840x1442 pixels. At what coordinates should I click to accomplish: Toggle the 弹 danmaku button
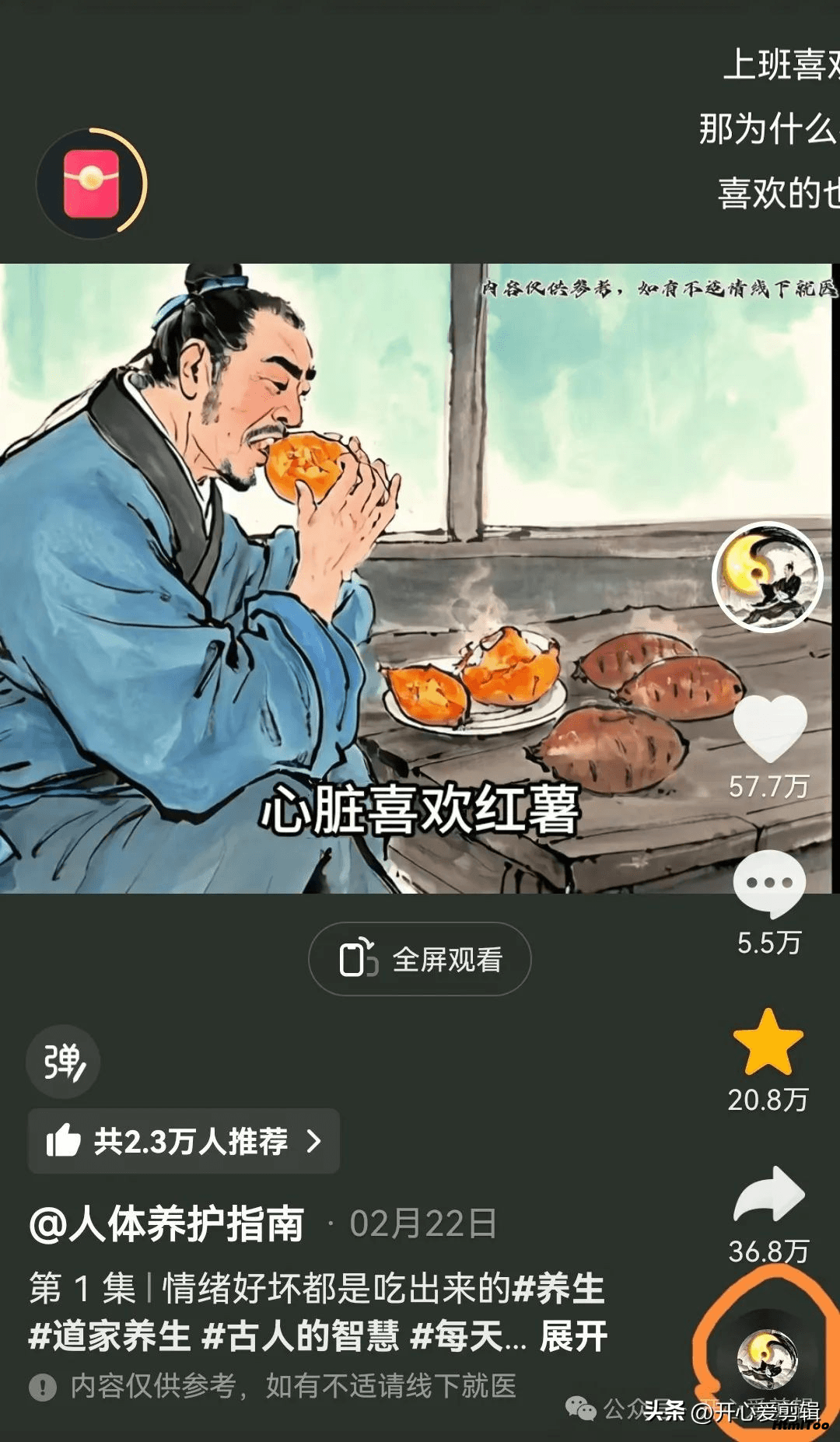63,1062
